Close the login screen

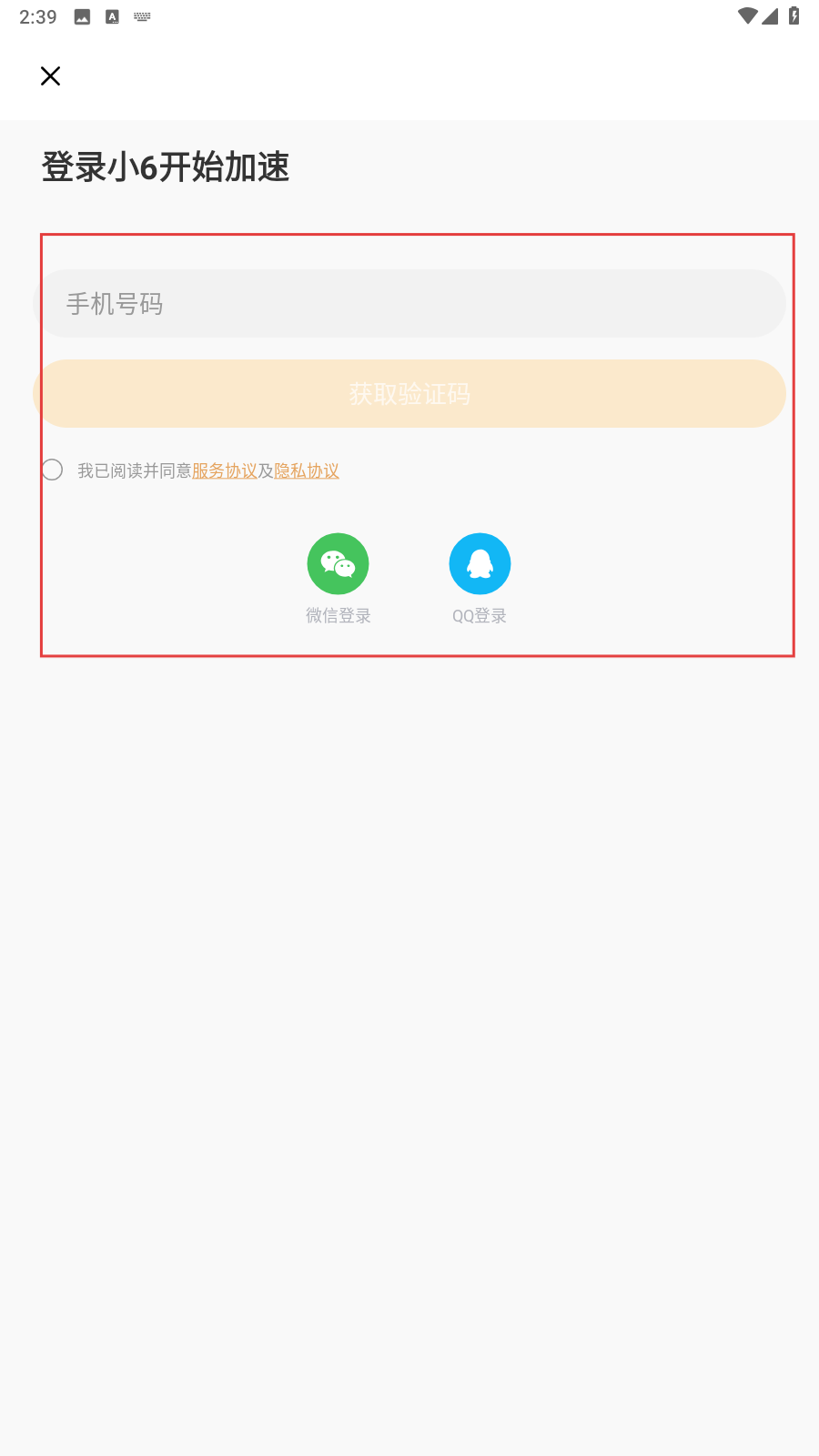(51, 76)
